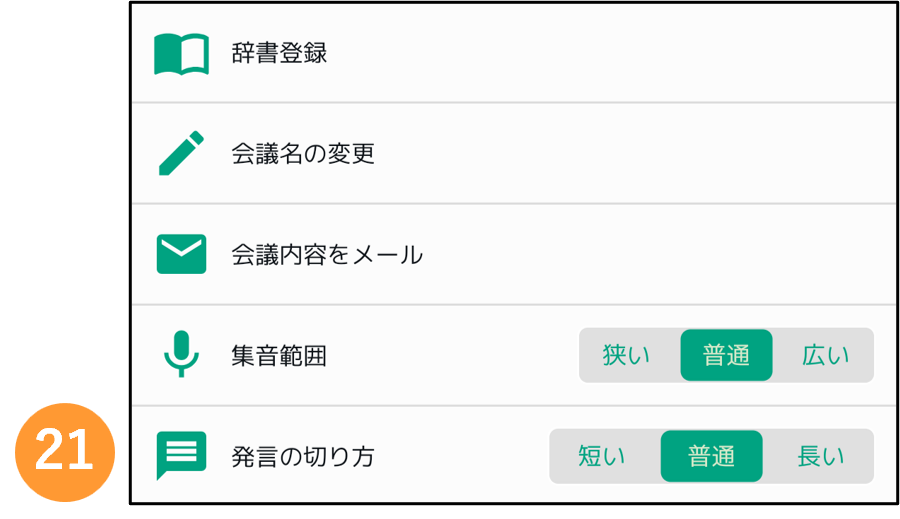Set 発言の切り方 to 短い
900x519 pixels.
tap(604, 456)
